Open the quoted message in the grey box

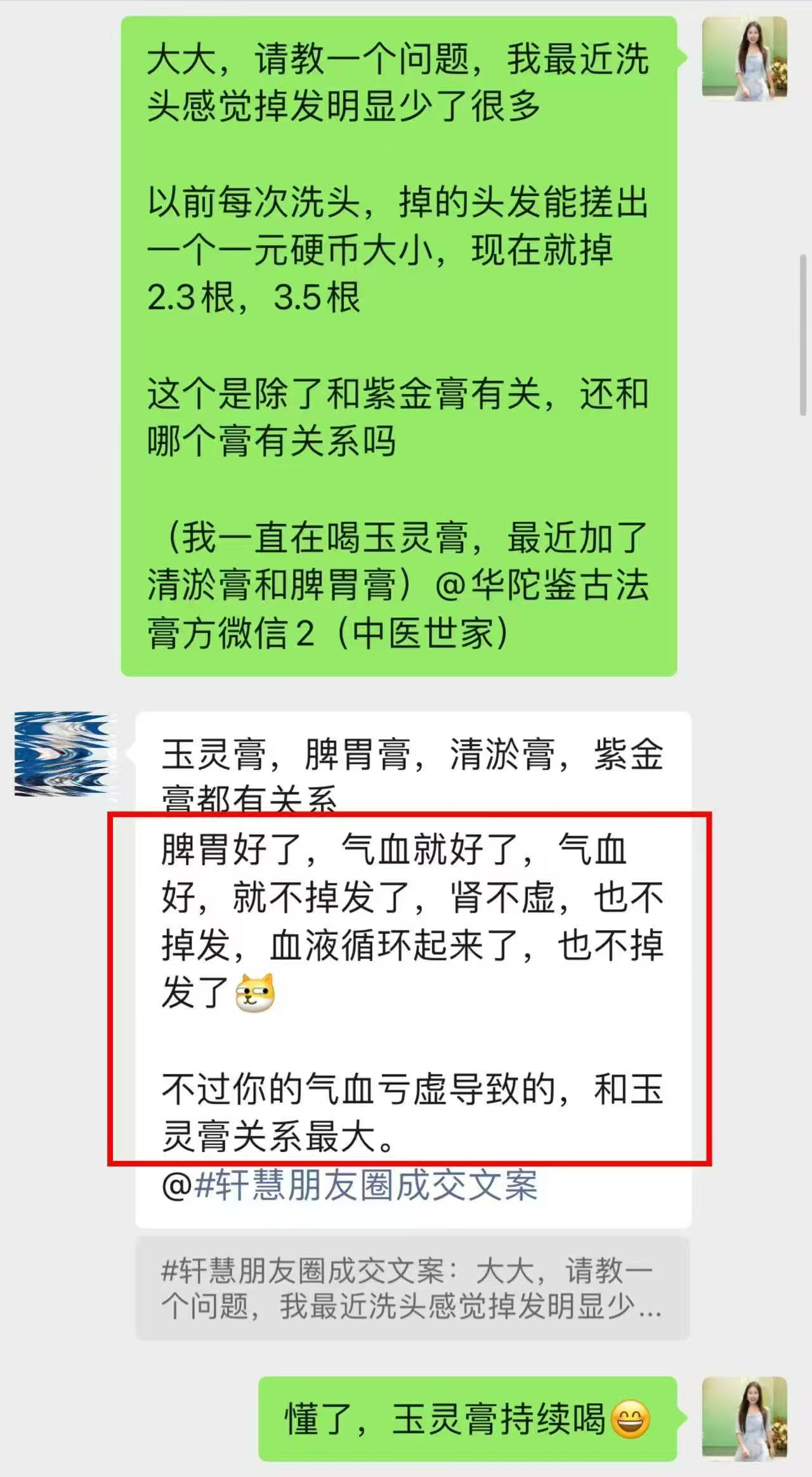[x=412, y=1288]
